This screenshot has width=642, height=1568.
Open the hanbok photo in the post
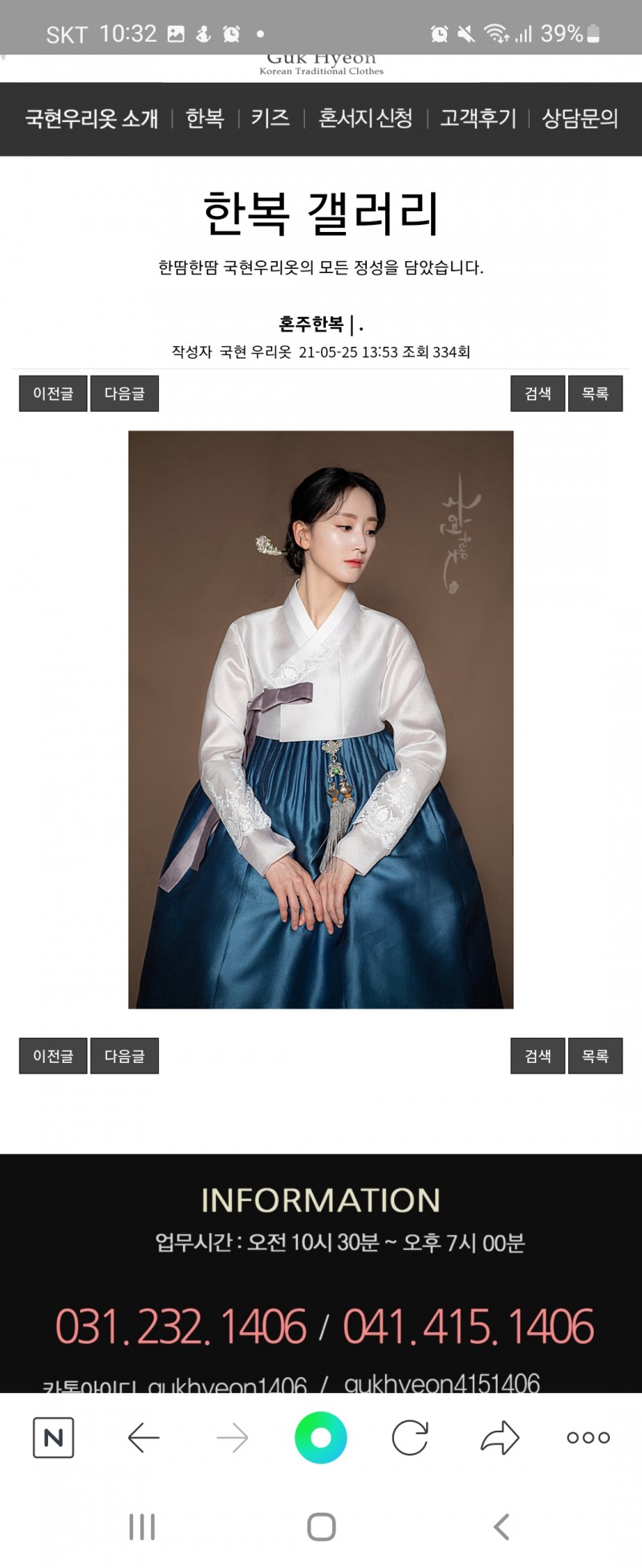pos(321,719)
